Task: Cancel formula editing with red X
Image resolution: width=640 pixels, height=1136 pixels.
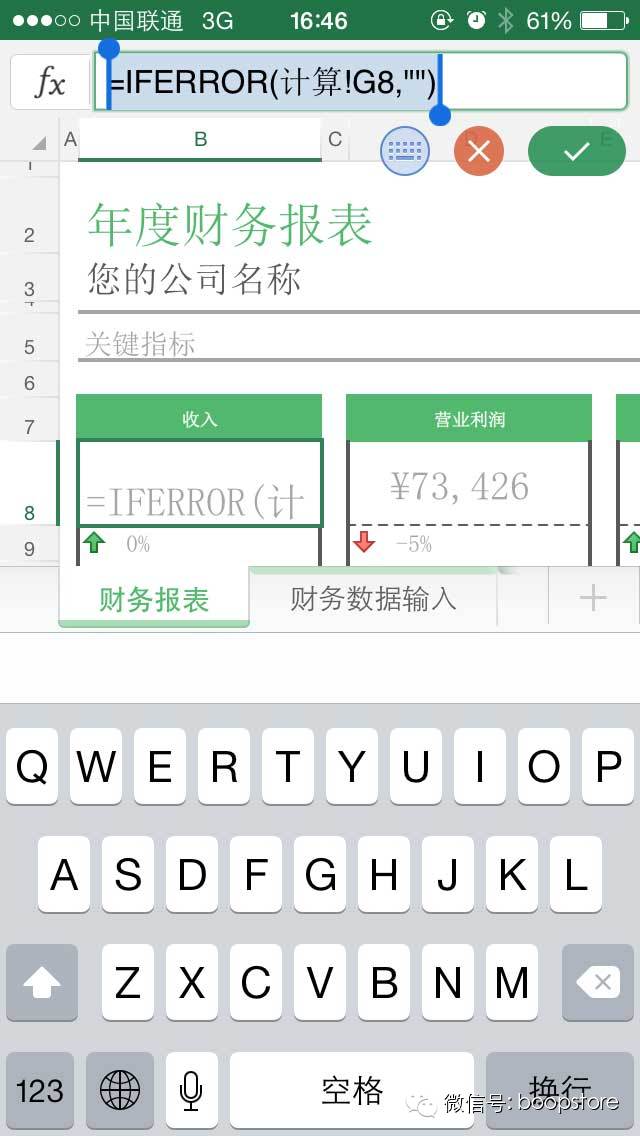Action: pos(478,151)
